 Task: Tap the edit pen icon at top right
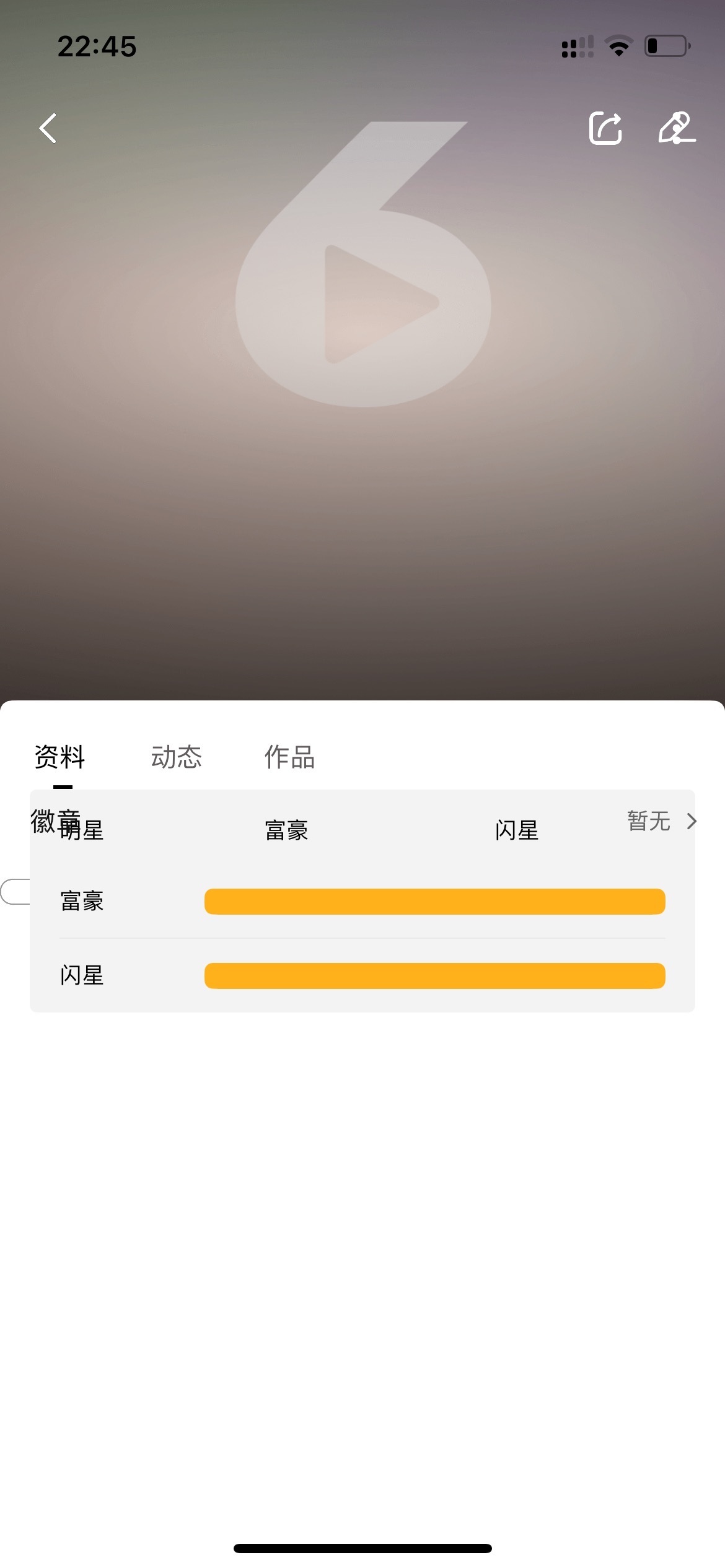point(678,128)
